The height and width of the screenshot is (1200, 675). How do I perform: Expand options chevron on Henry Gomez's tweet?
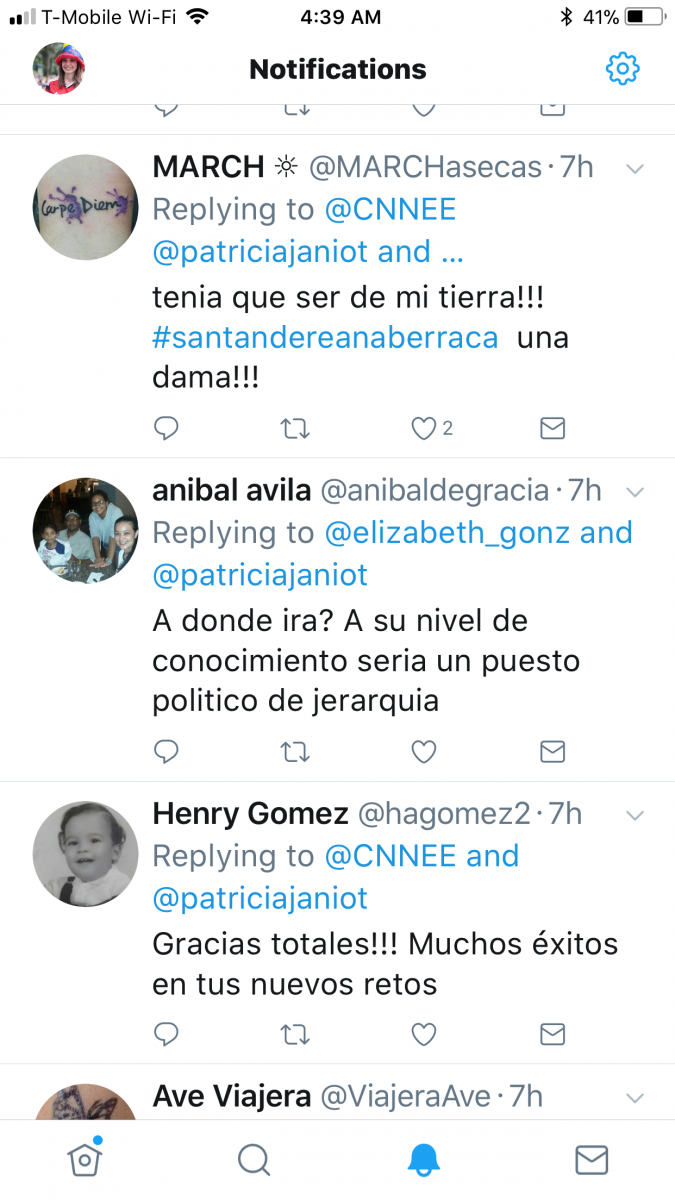click(x=634, y=815)
